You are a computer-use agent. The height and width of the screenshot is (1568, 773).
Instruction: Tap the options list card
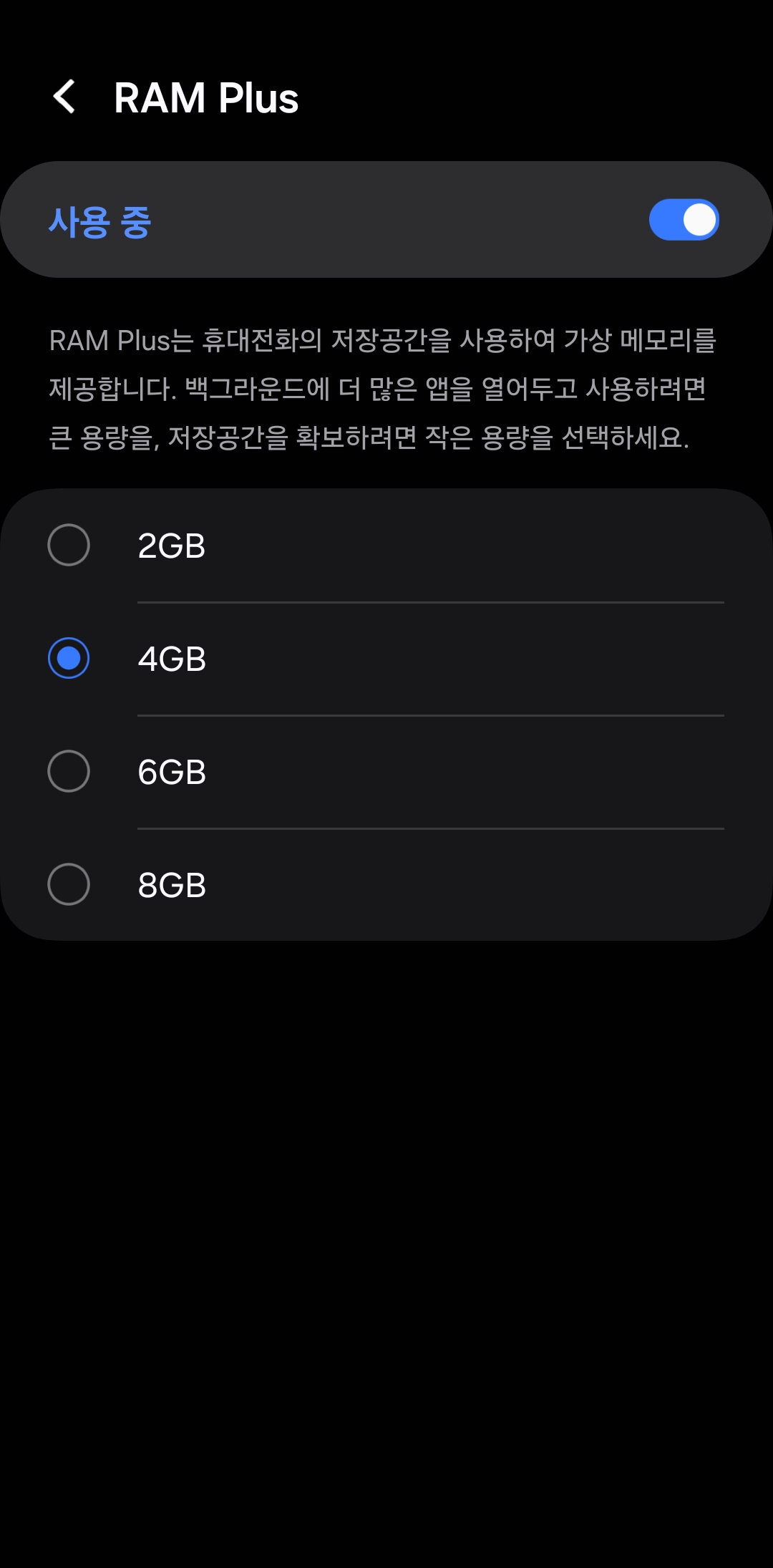(386, 716)
